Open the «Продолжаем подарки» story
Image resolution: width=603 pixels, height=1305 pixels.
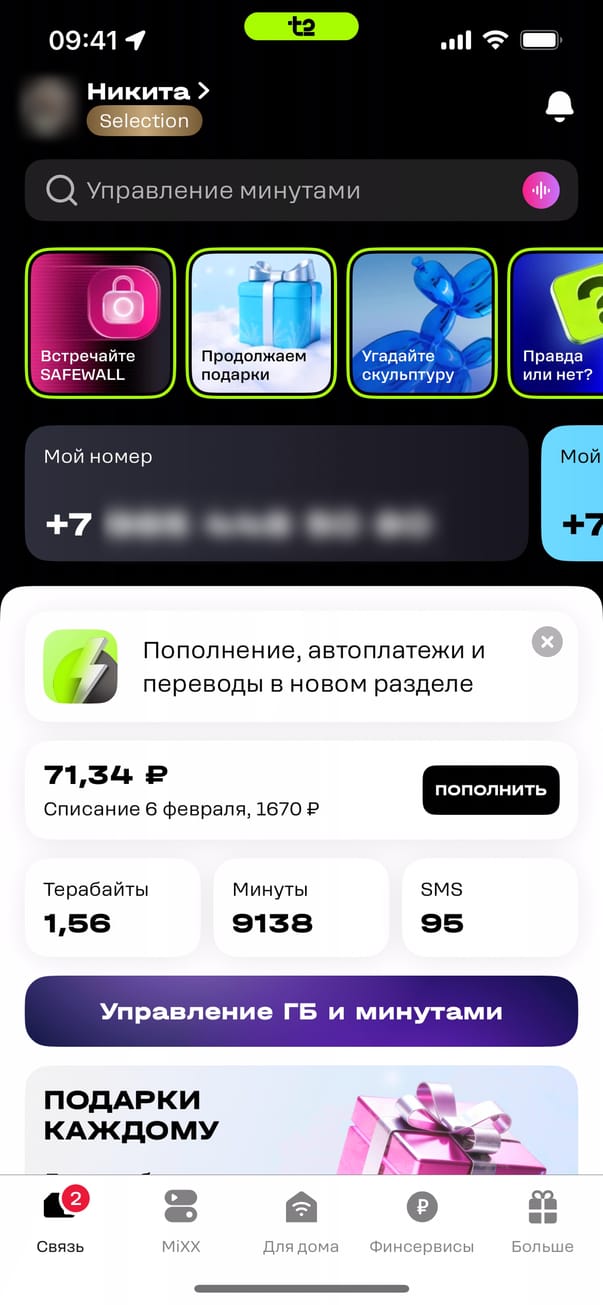coord(260,323)
